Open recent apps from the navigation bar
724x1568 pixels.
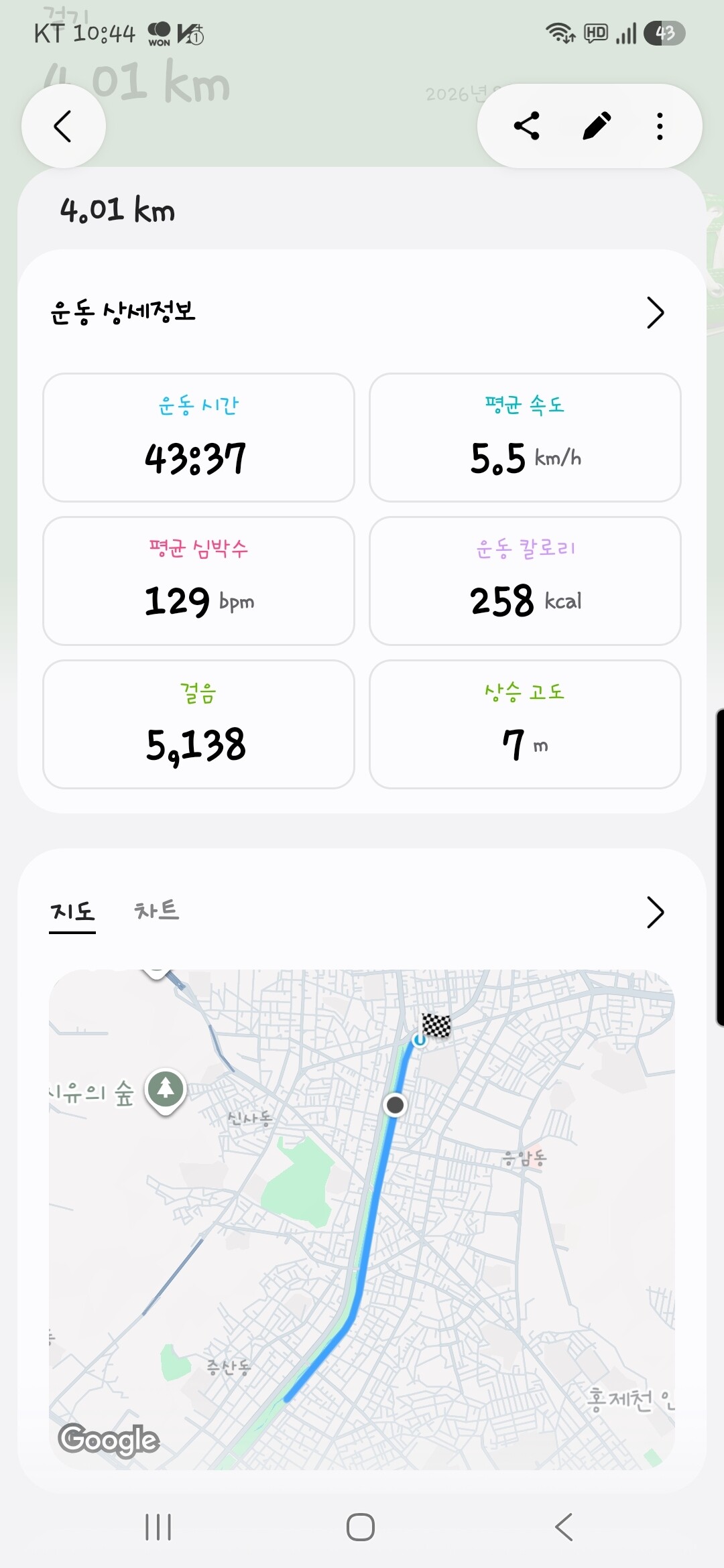coord(159,1527)
